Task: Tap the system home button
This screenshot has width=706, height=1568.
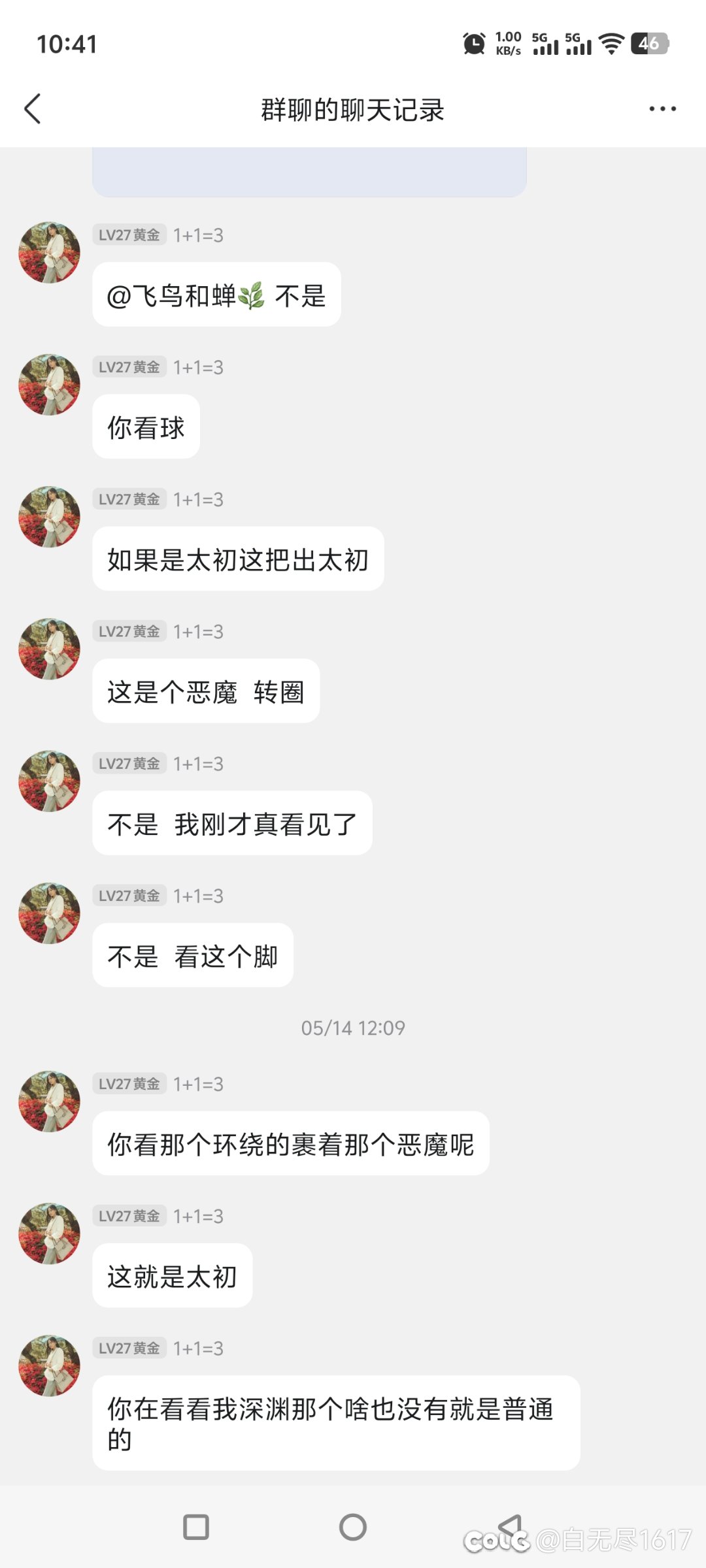Action: 353,1527
